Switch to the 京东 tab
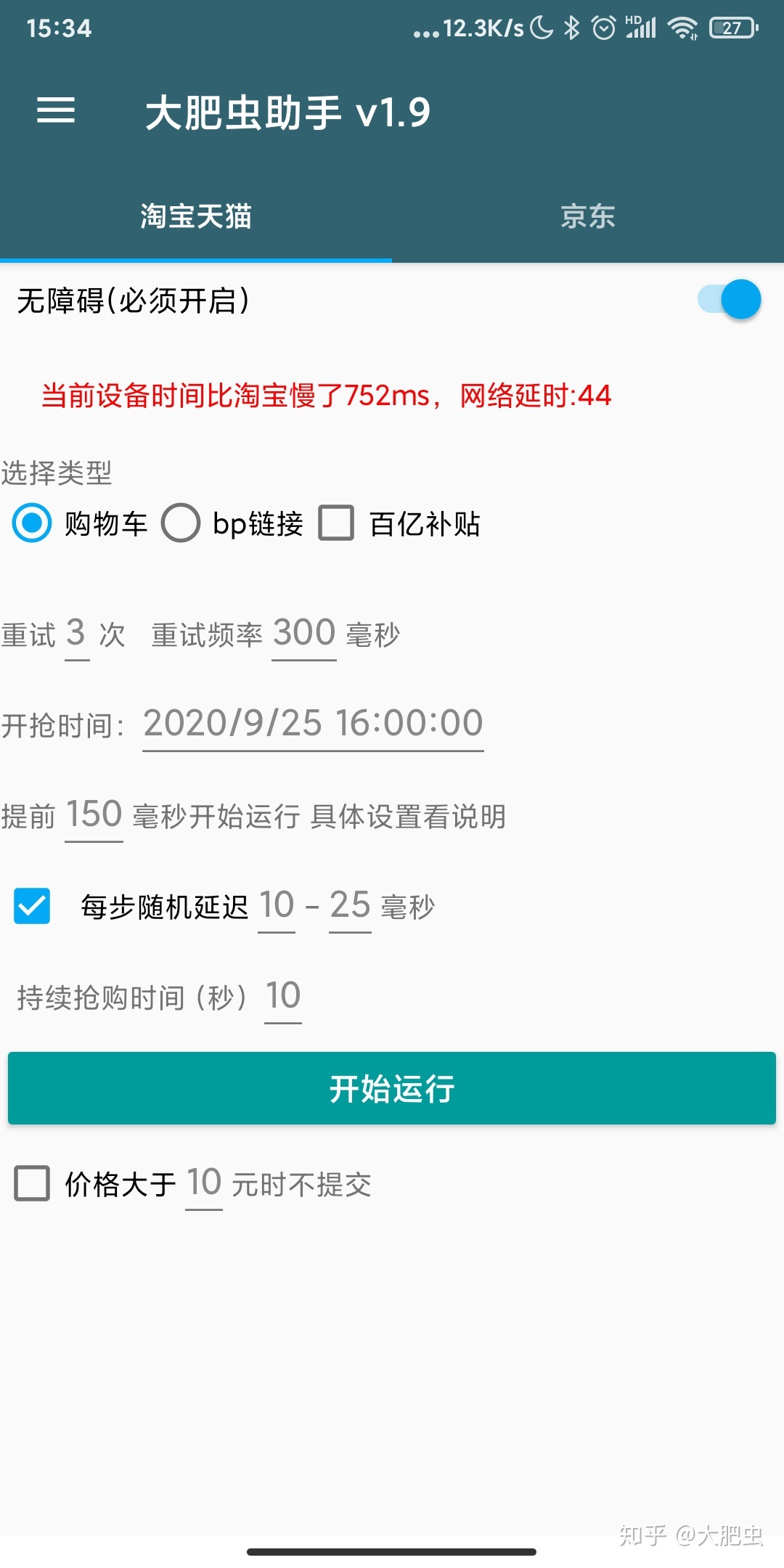784x1568 pixels. (588, 216)
